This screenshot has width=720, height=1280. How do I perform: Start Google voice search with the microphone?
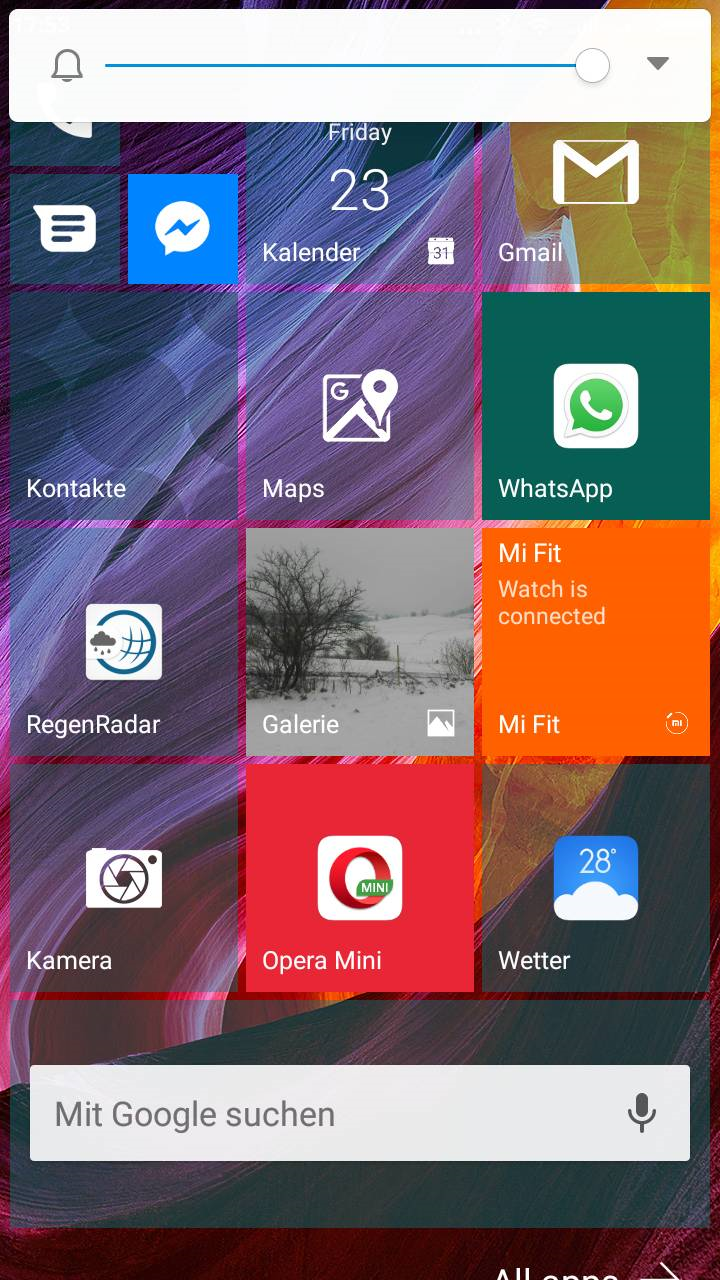click(641, 1113)
